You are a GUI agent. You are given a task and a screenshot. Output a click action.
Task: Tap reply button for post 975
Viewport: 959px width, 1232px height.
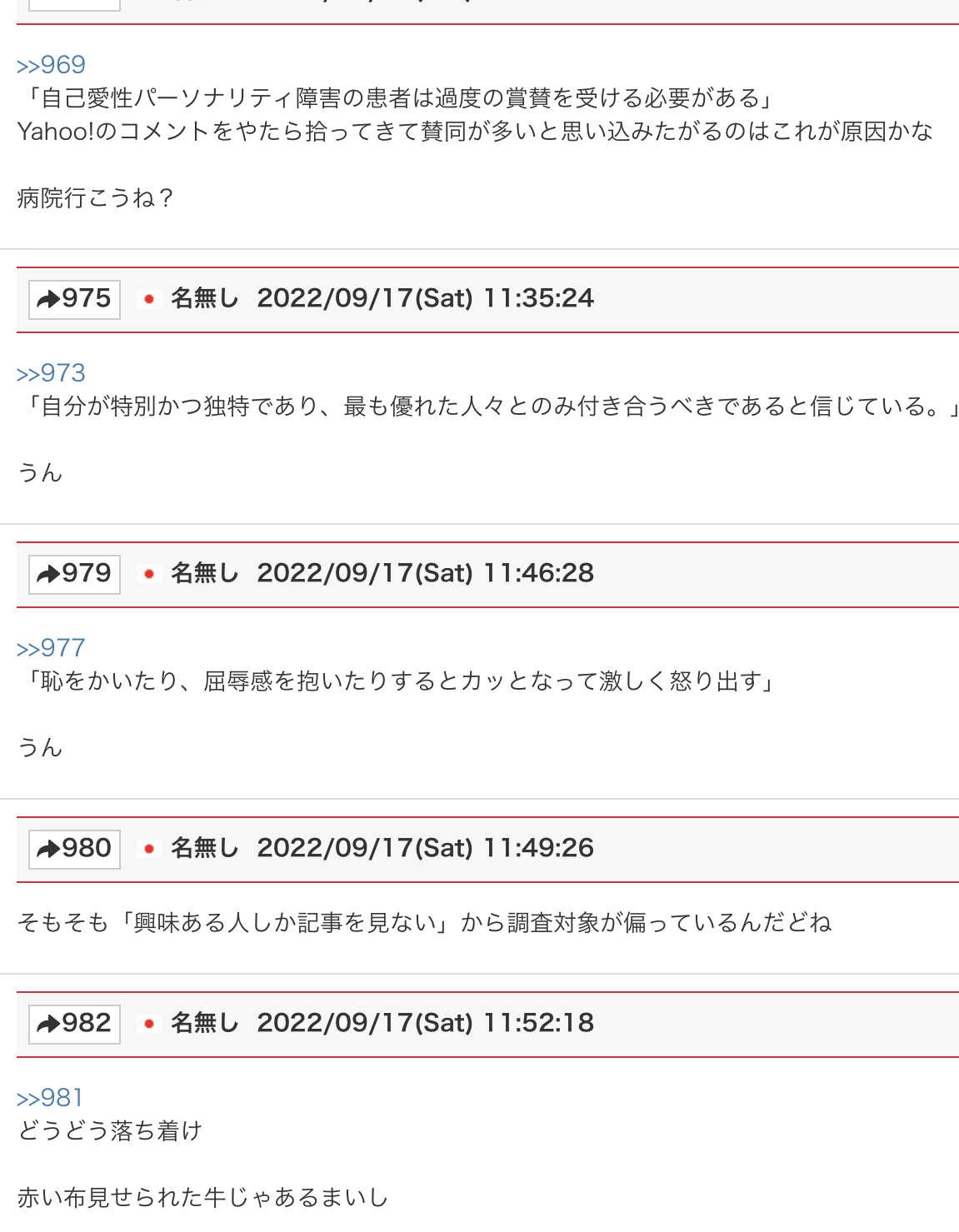click(x=74, y=299)
